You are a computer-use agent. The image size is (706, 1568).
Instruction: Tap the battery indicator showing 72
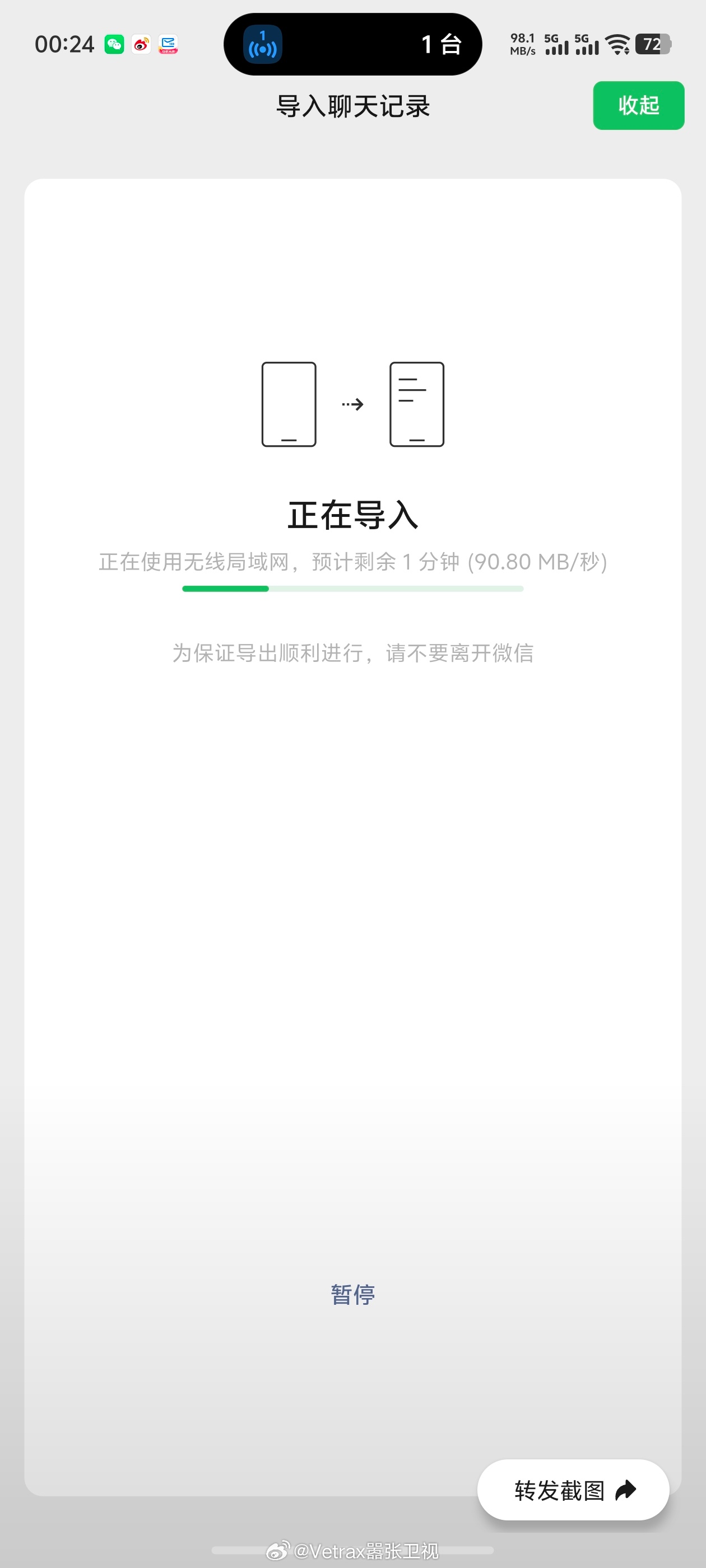coord(653,45)
